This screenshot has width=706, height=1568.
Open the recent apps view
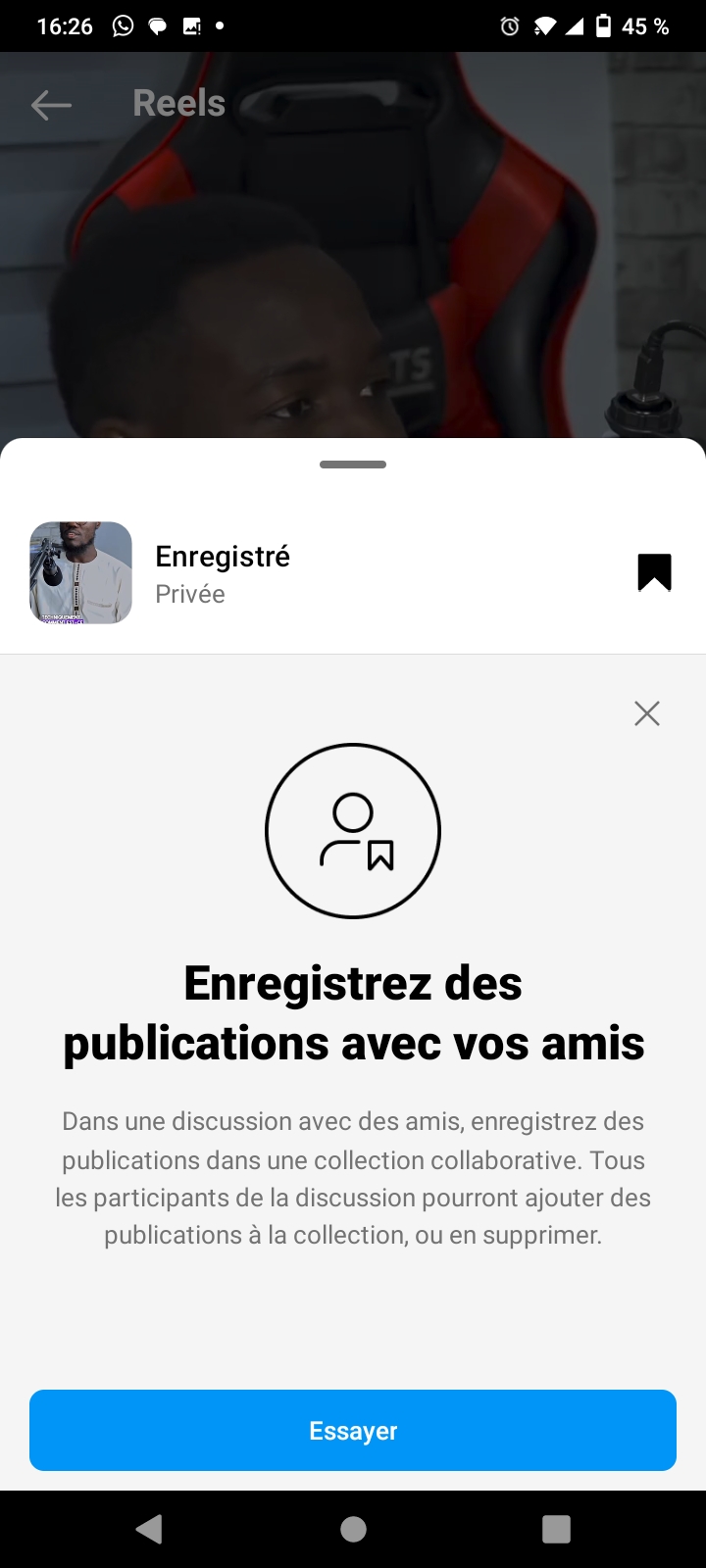pos(556,1529)
